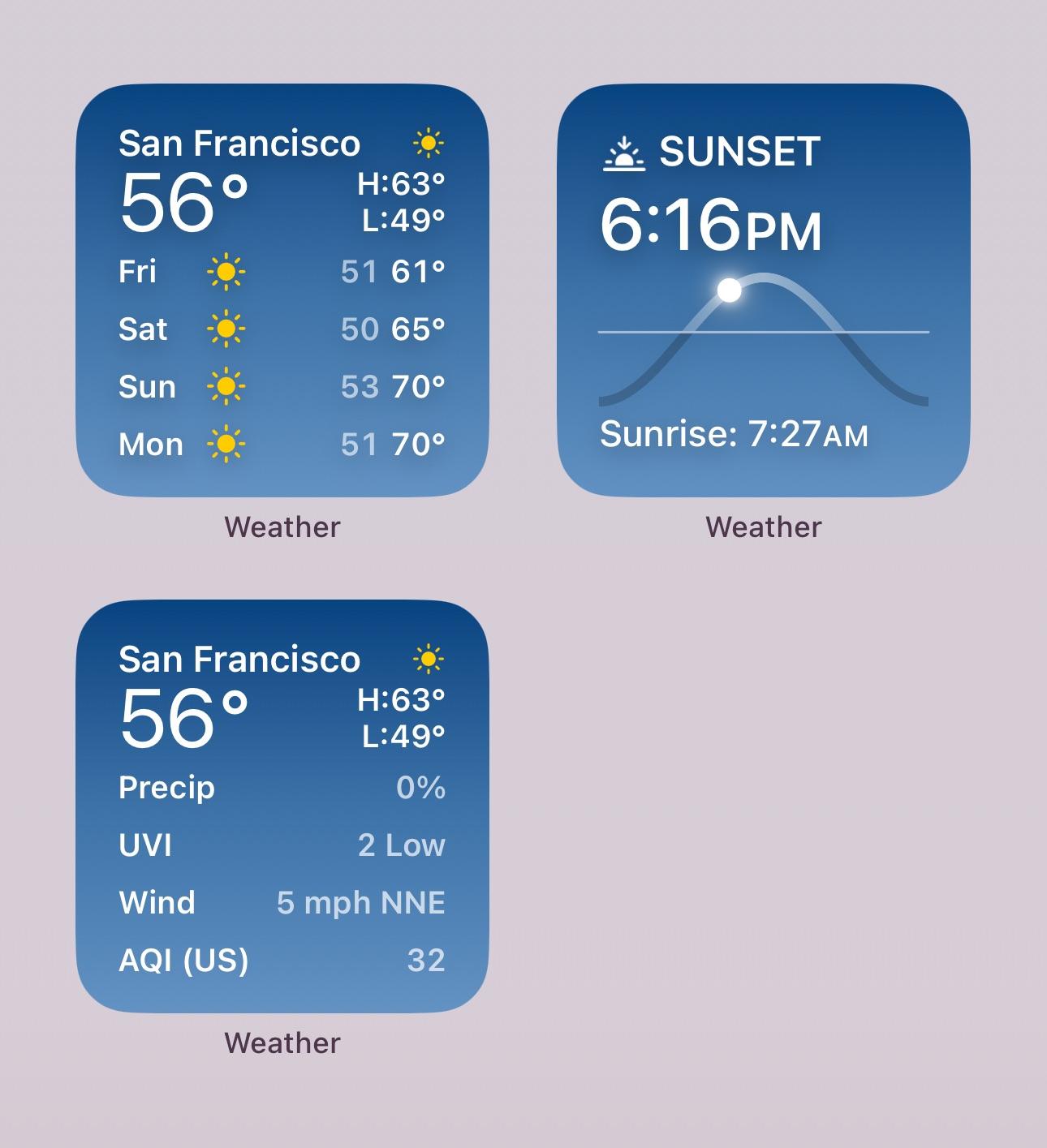
Task: Click the Weather label below the SUNSET widget
Action: [764, 527]
